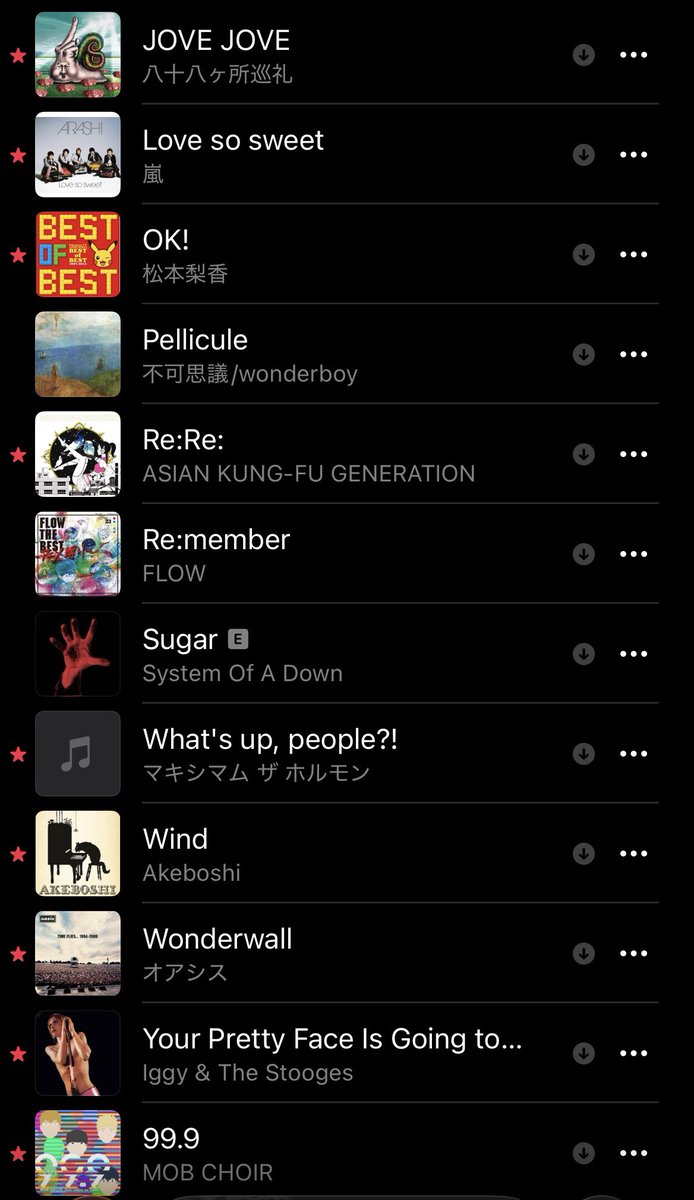Open more options for Sugar

(x=633, y=654)
